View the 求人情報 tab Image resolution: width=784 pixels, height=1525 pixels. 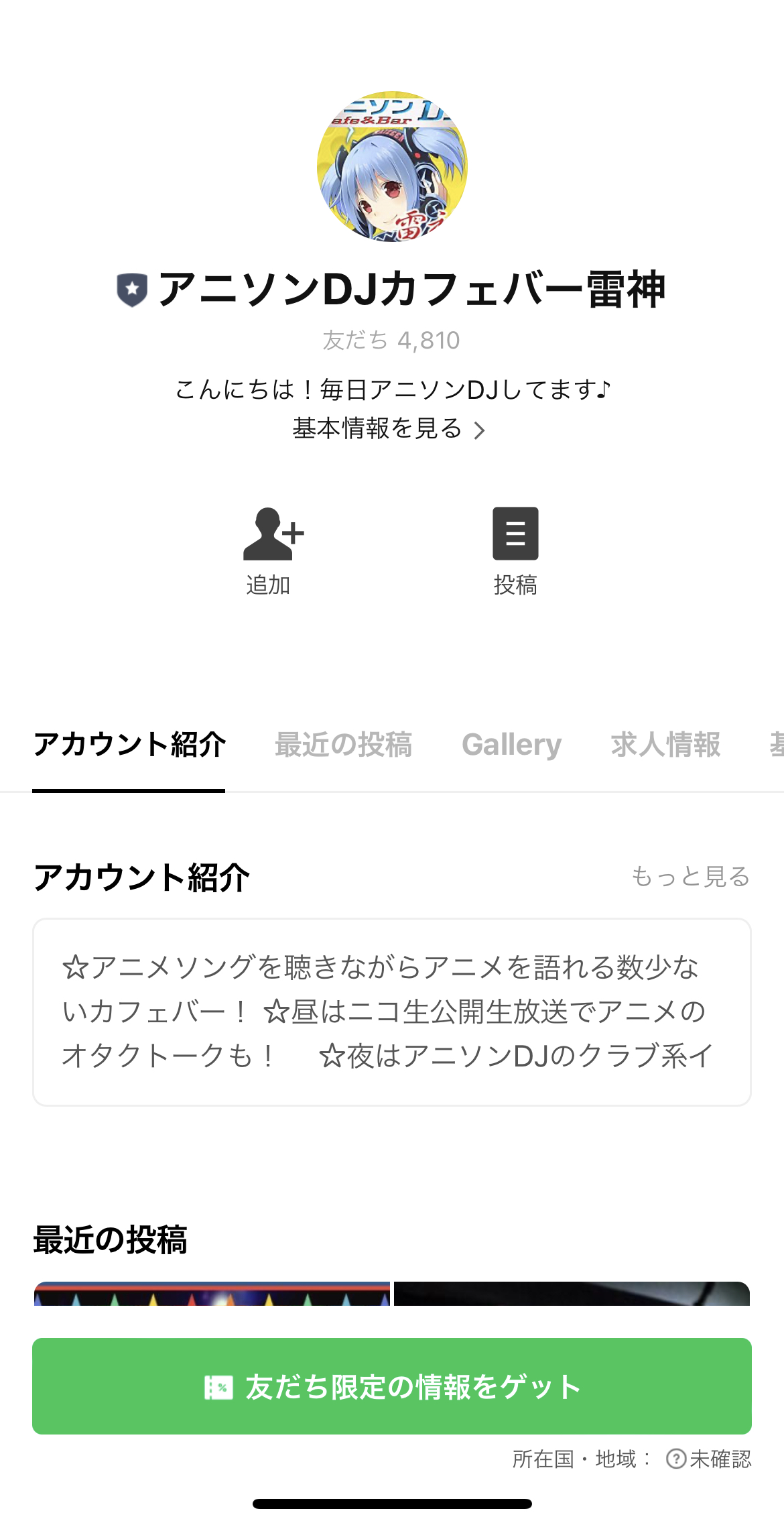click(x=666, y=744)
